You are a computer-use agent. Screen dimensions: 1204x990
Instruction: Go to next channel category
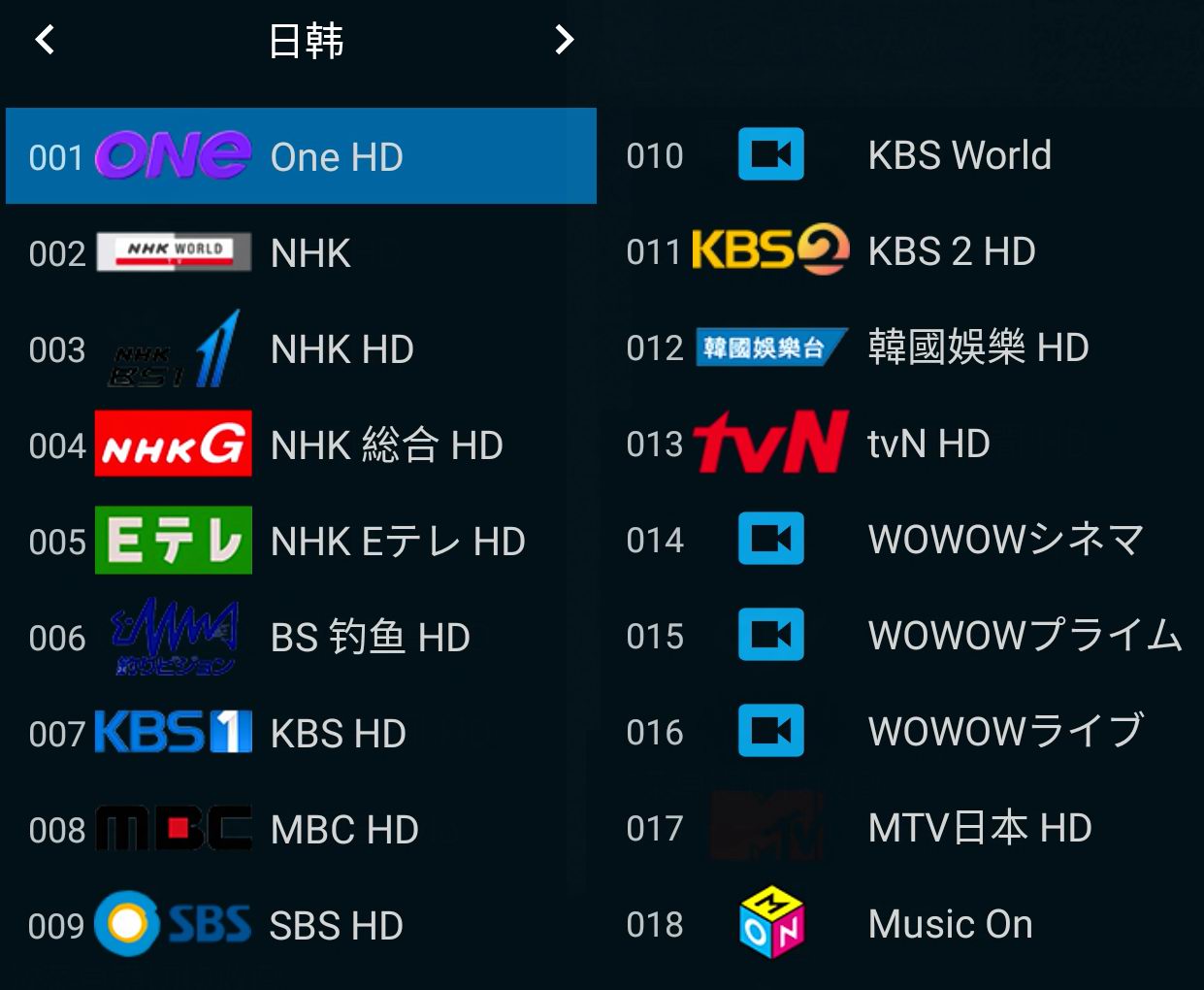(x=564, y=40)
